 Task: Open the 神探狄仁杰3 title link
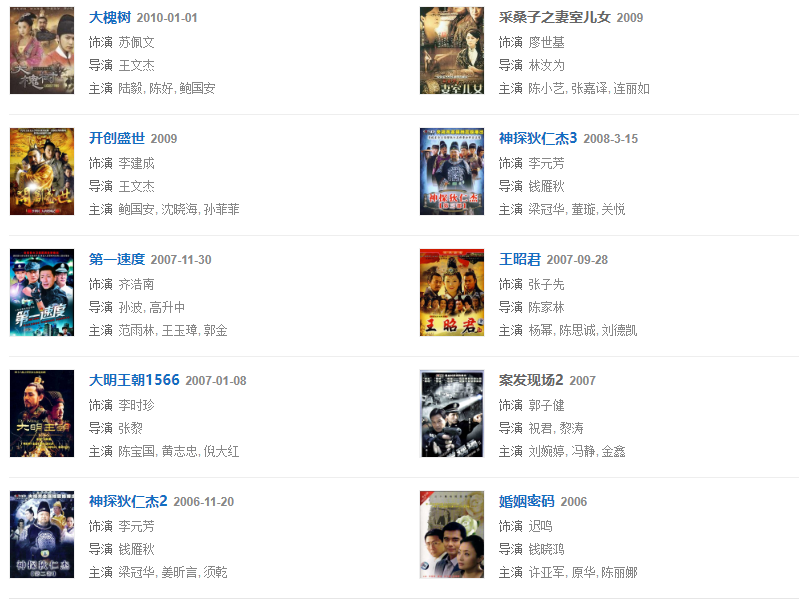point(538,138)
